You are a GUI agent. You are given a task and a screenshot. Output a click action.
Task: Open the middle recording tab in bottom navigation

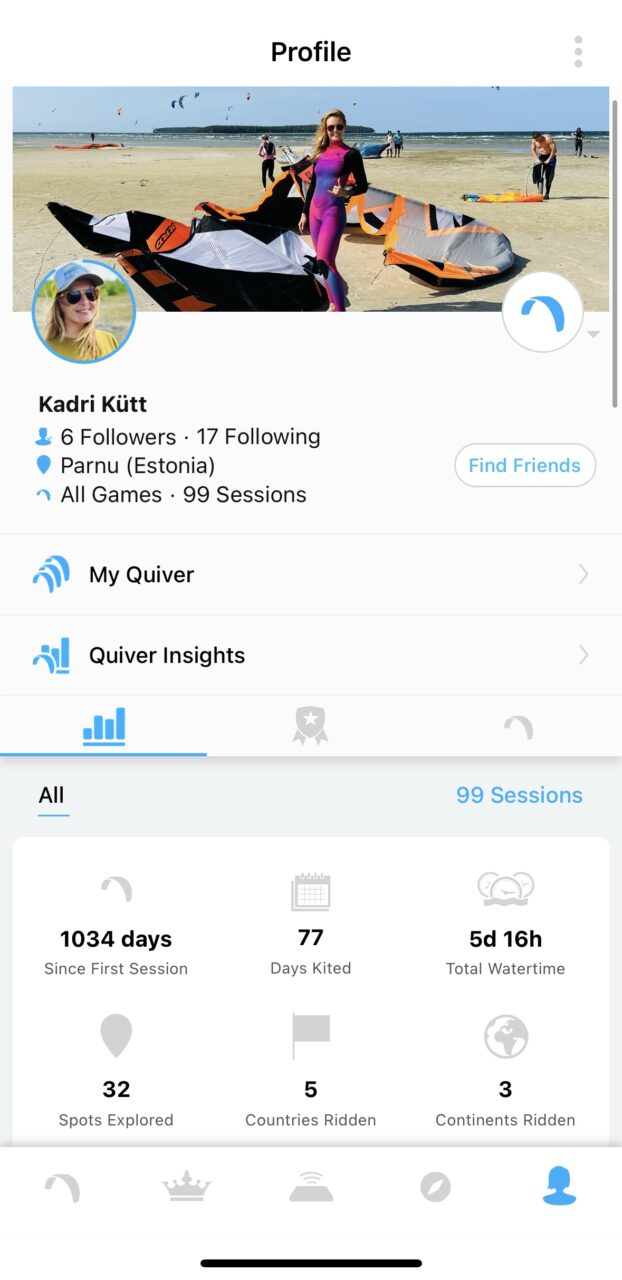pos(311,1187)
